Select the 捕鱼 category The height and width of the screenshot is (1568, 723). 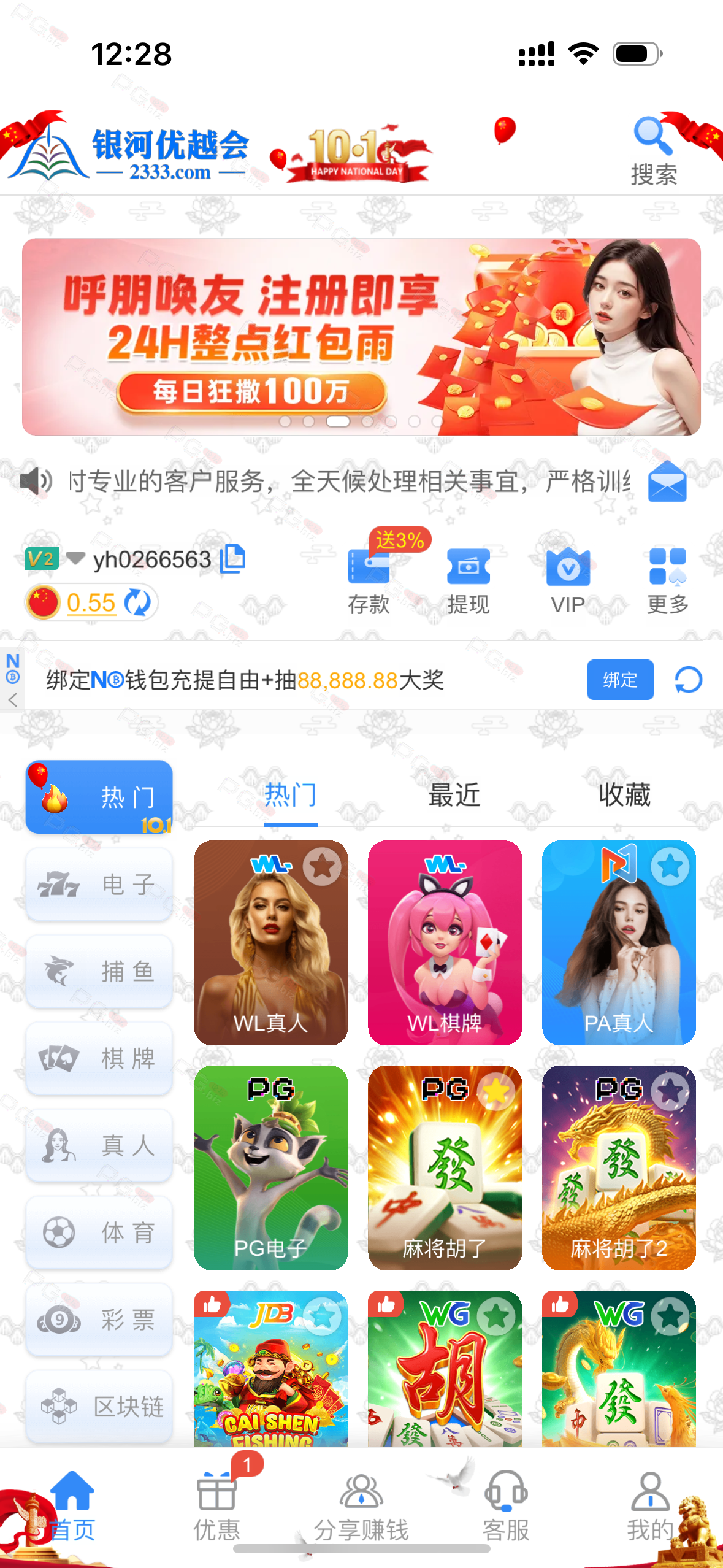click(99, 971)
